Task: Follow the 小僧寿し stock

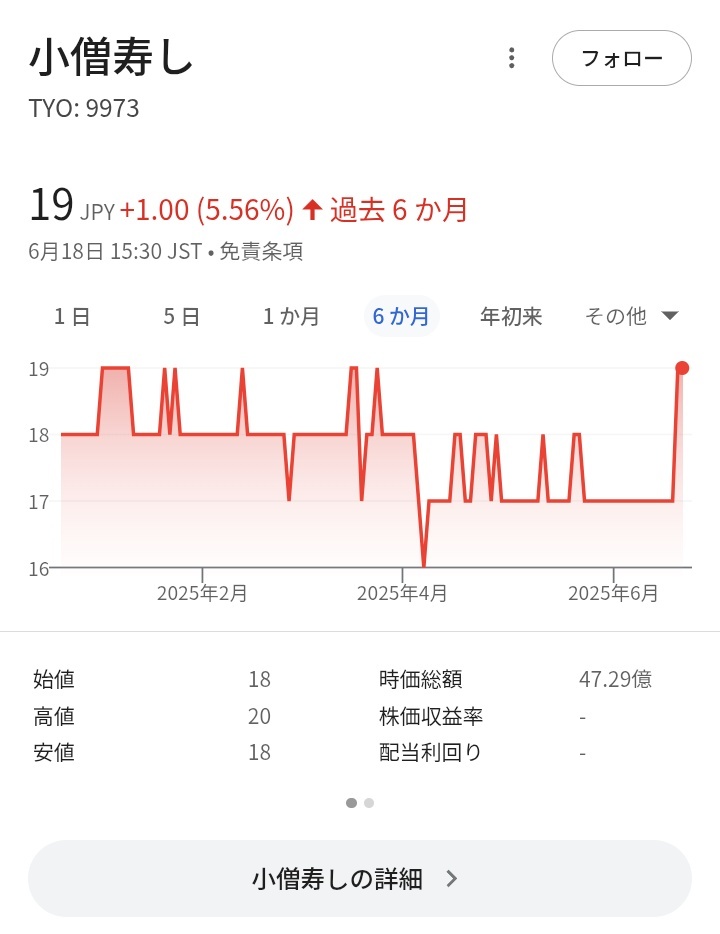Action: pyautogui.click(x=621, y=58)
